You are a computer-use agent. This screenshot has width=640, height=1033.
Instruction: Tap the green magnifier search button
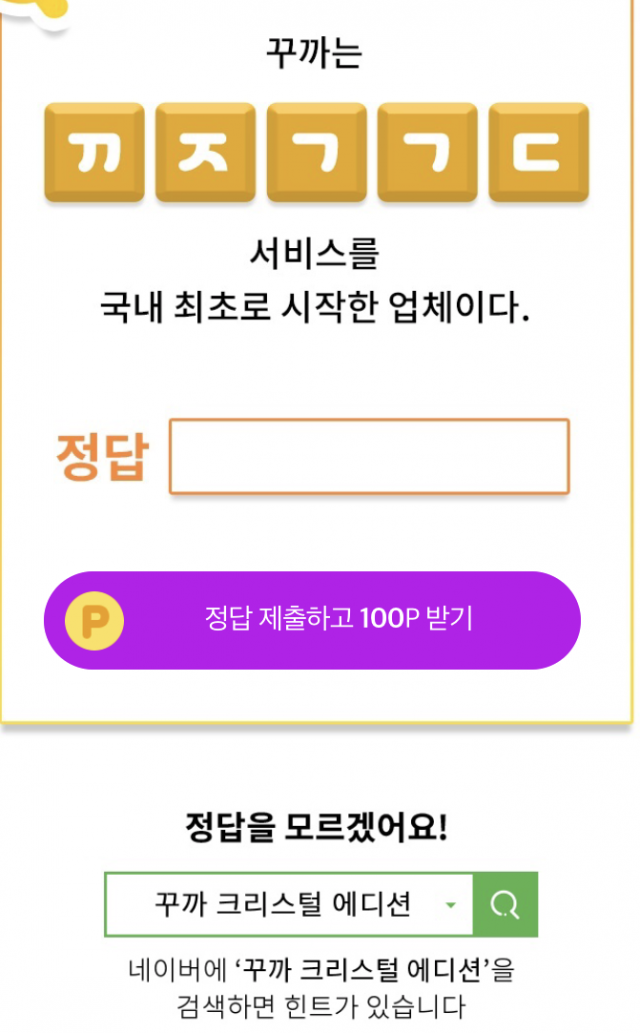506,905
